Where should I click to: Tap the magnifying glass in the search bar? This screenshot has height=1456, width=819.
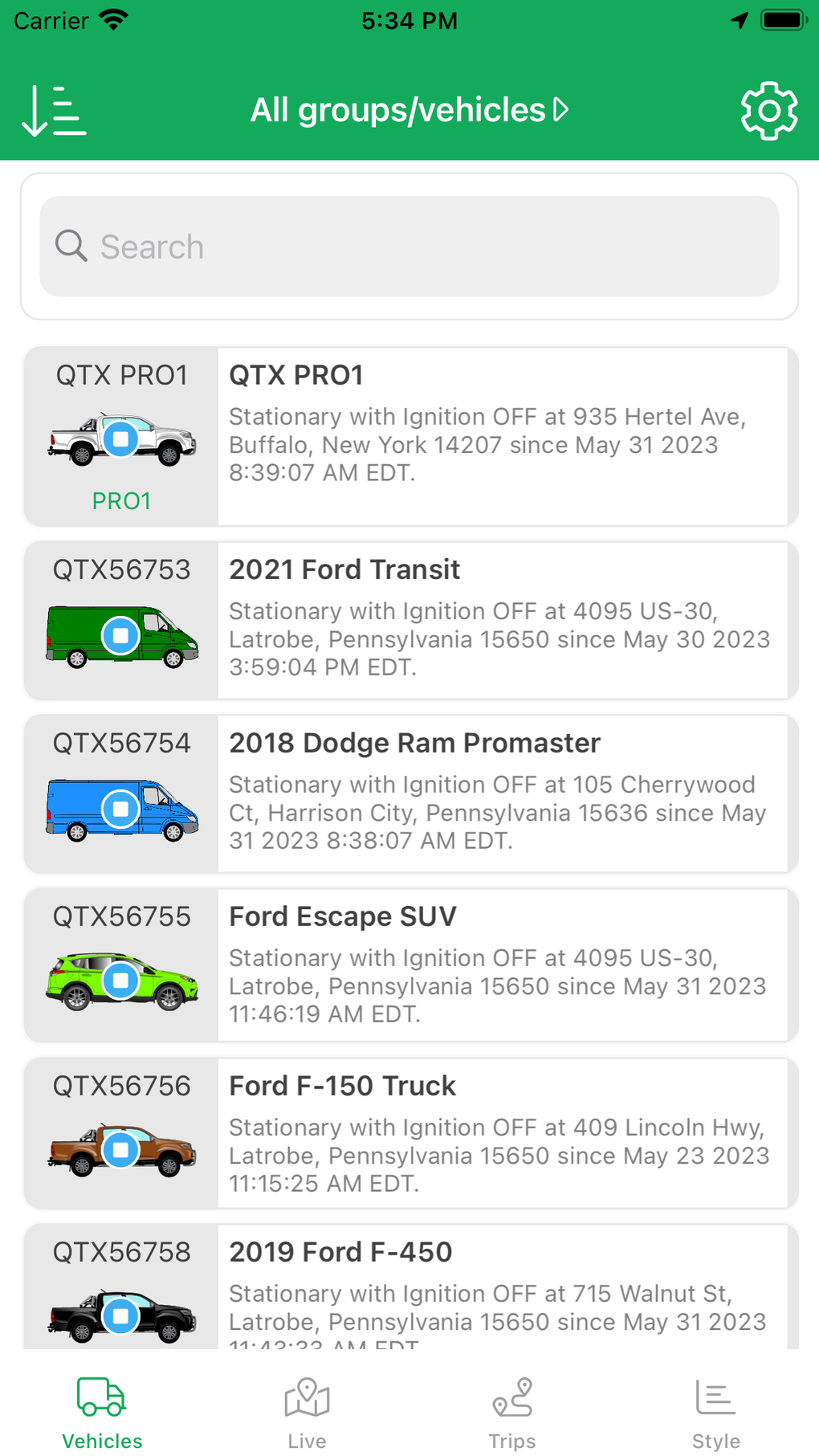point(71,247)
